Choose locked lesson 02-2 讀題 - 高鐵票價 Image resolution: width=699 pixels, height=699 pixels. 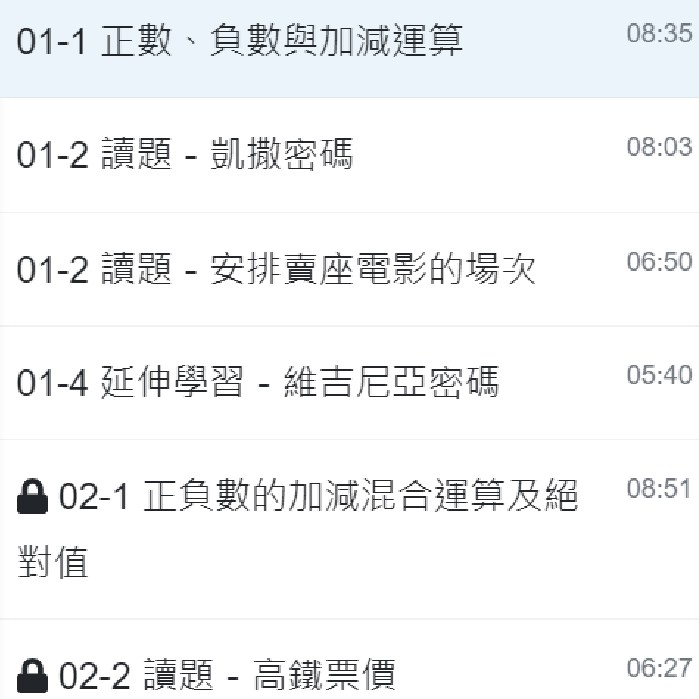(x=208, y=675)
